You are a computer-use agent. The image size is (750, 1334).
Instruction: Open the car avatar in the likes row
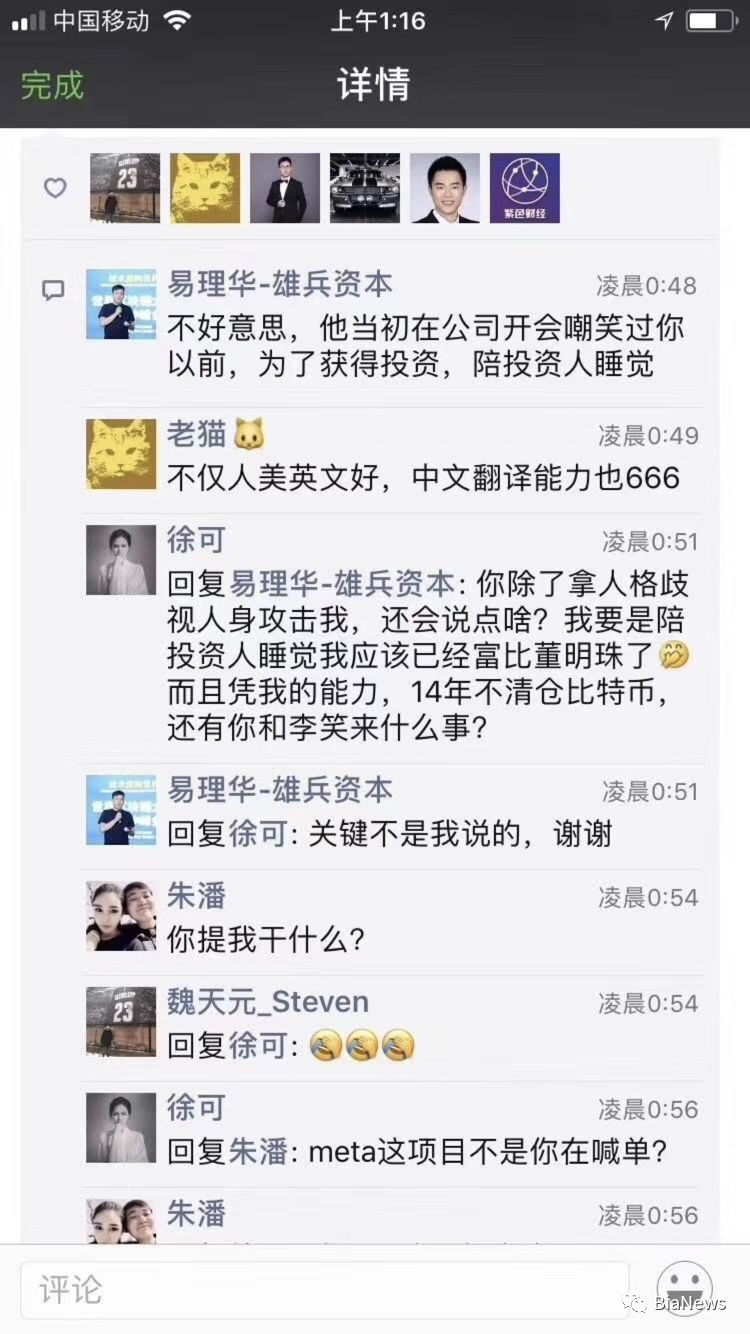pyautogui.click(x=365, y=188)
